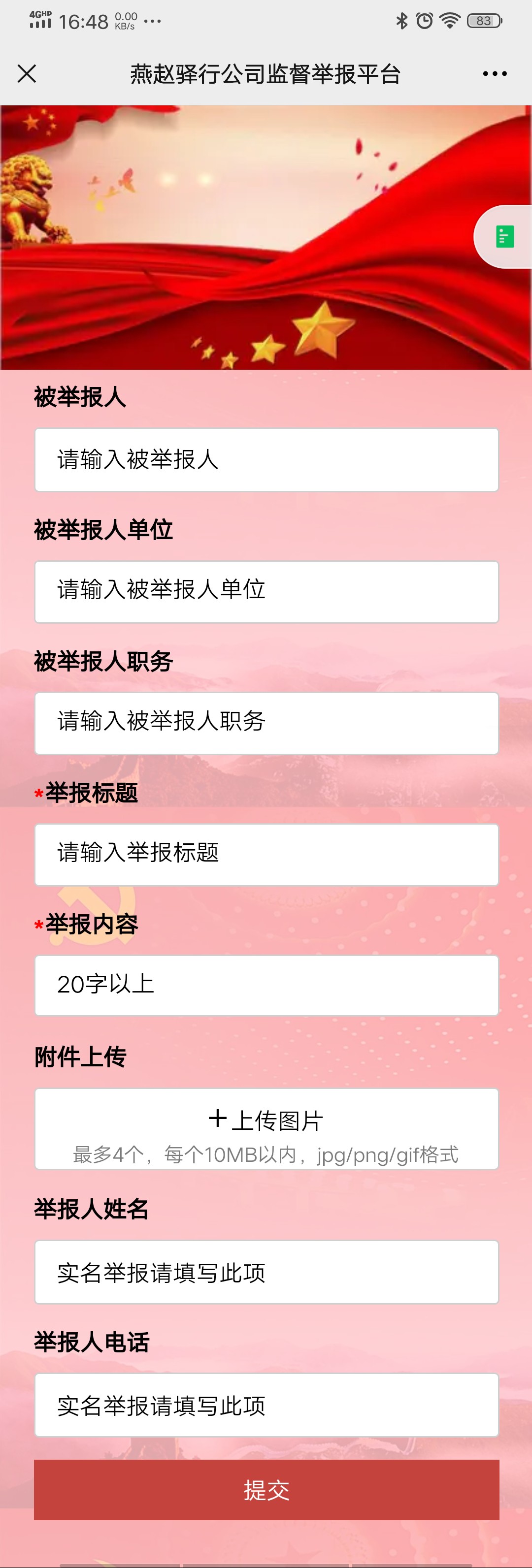Tap the 举报人电话 input field
532x1568 pixels.
[266, 1405]
